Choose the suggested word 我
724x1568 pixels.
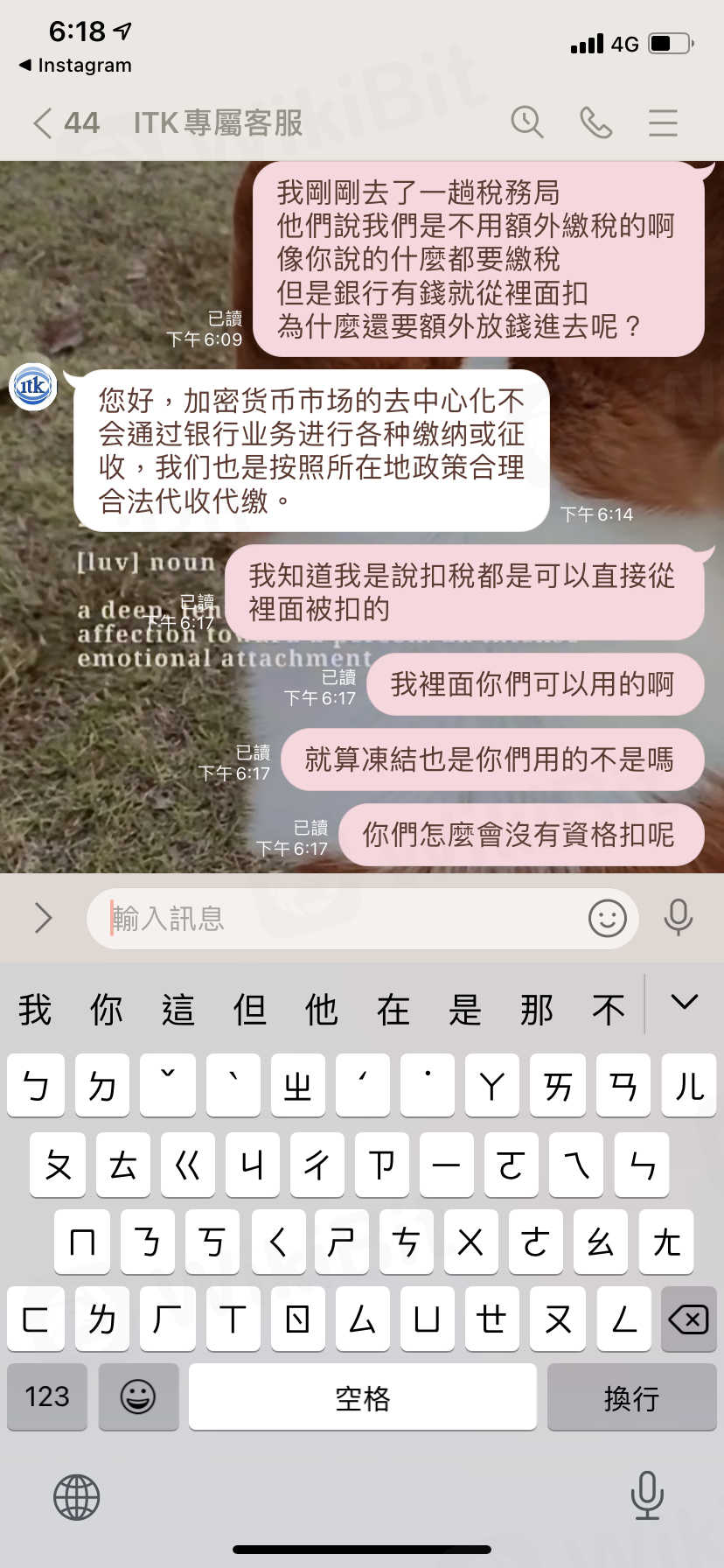(35, 1010)
